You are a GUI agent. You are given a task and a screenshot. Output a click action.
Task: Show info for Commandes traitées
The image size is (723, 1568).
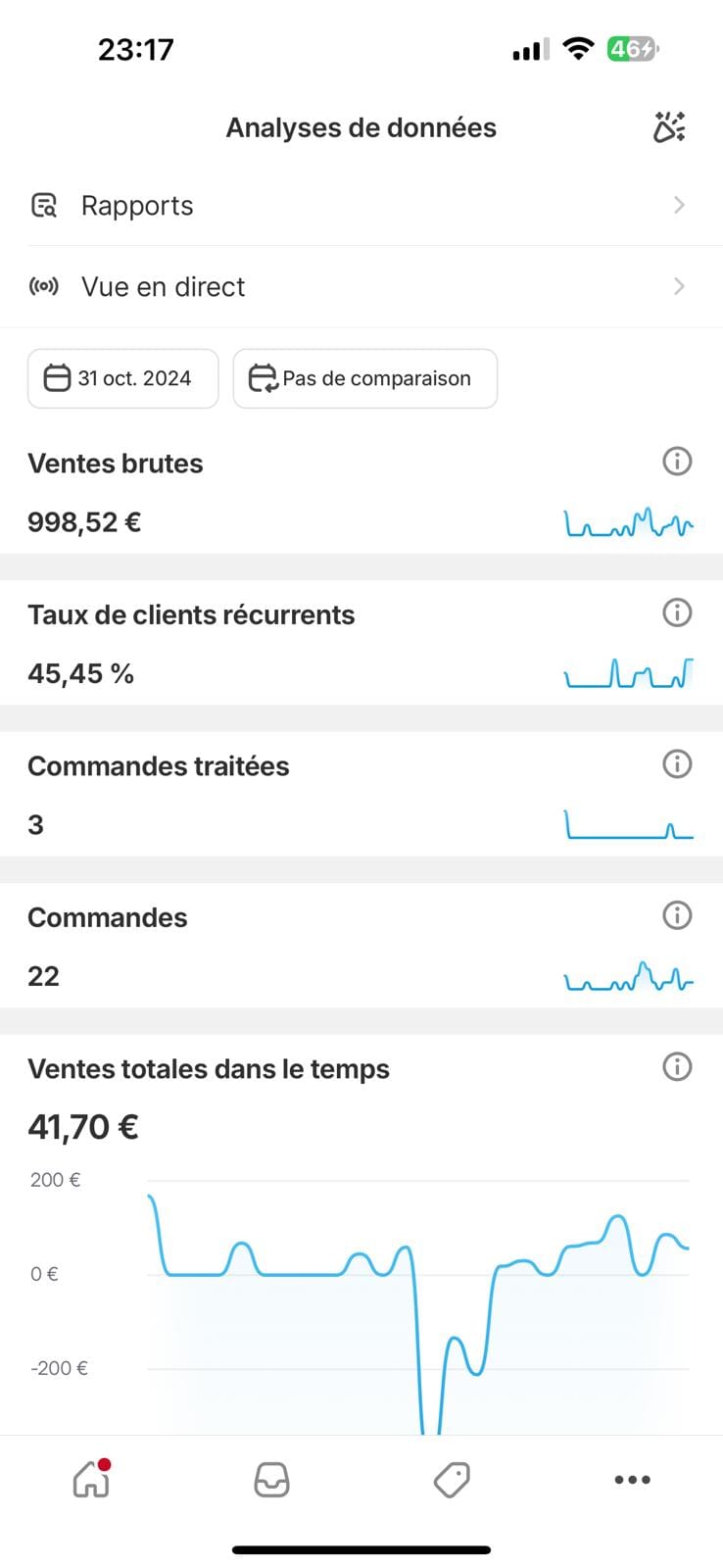point(677,763)
